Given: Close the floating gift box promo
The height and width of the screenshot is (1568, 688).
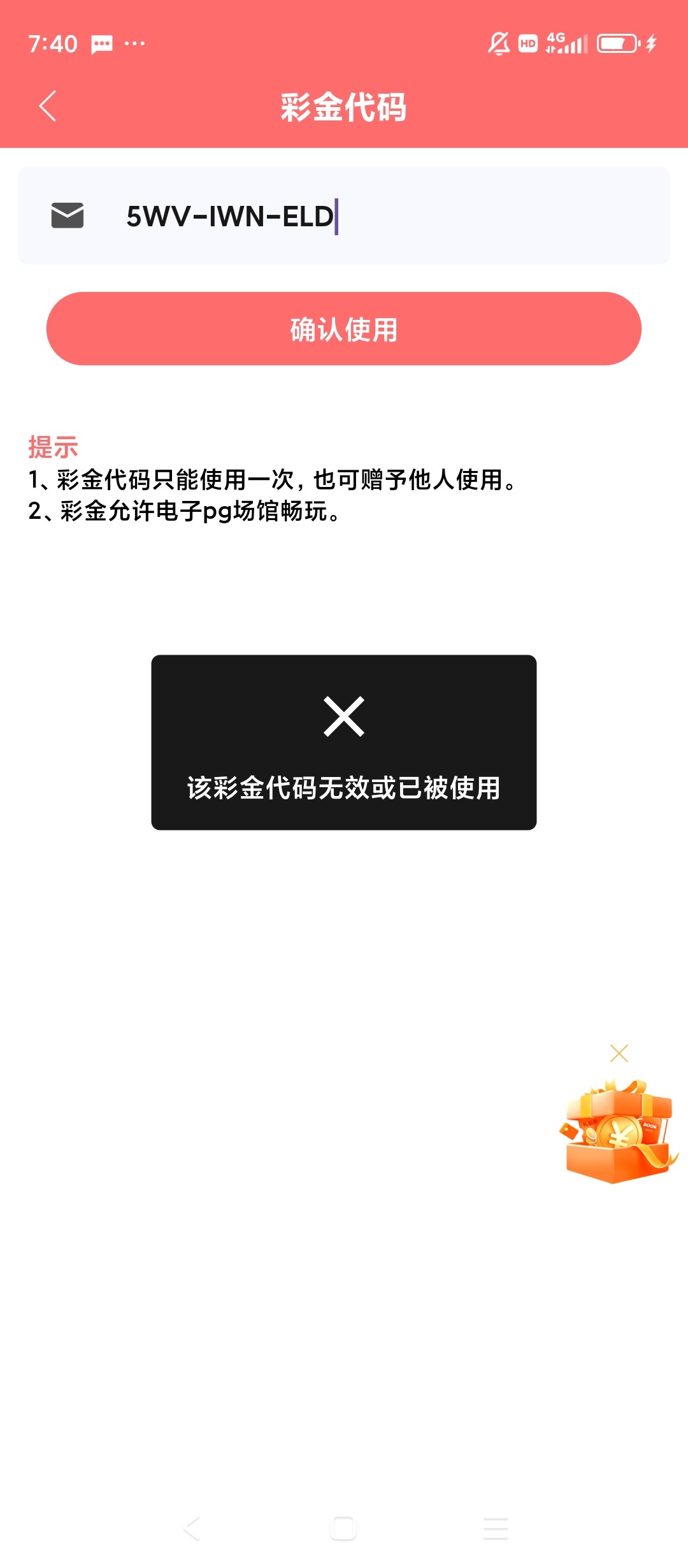Looking at the screenshot, I should pyautogui.click(x=619, y=1053).
